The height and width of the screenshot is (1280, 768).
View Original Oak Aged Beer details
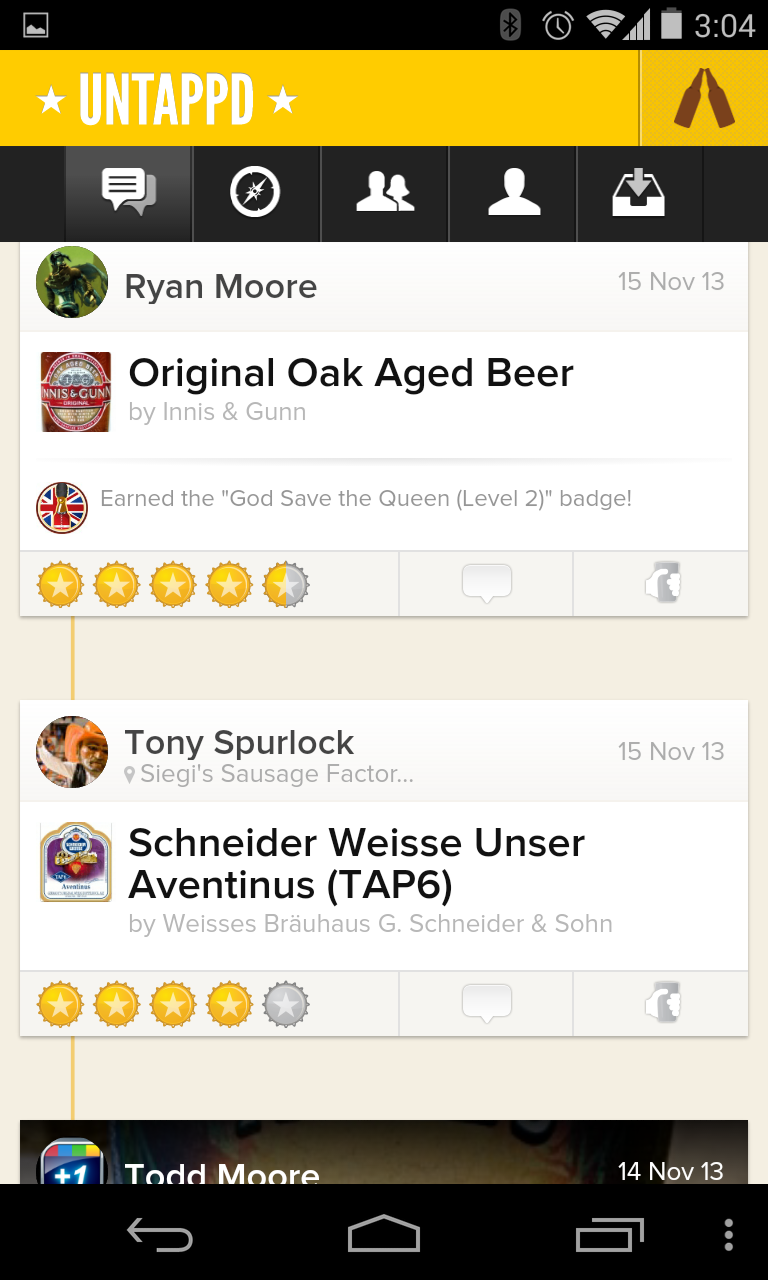pos(350,373)
